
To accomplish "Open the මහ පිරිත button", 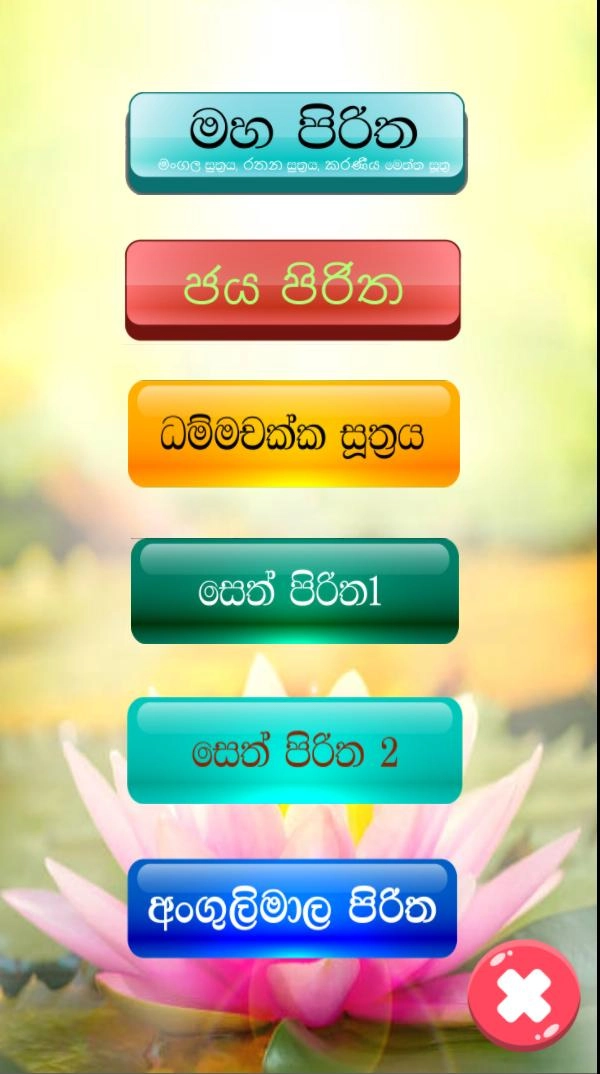I will 296,142.
